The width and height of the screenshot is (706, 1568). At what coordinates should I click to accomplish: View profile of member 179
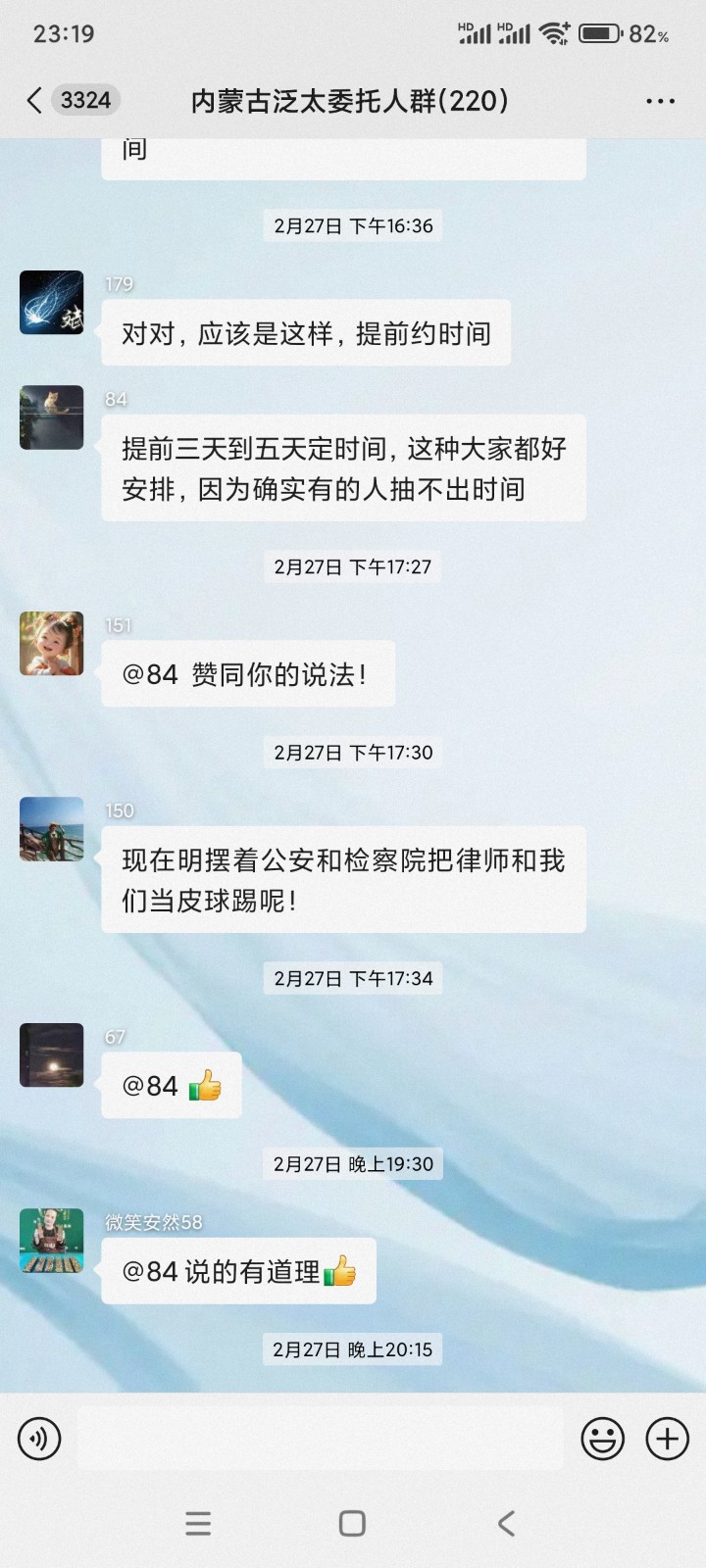pyautogui.click(x=52, y=303)
